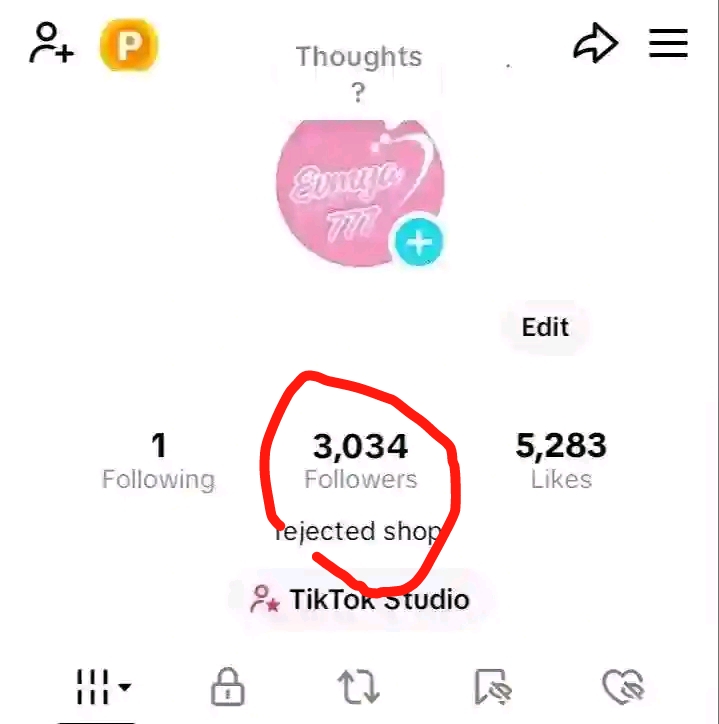Open the add friends icon
The height and width of the screenshot is (724, 719).
(x=51, y=44)
